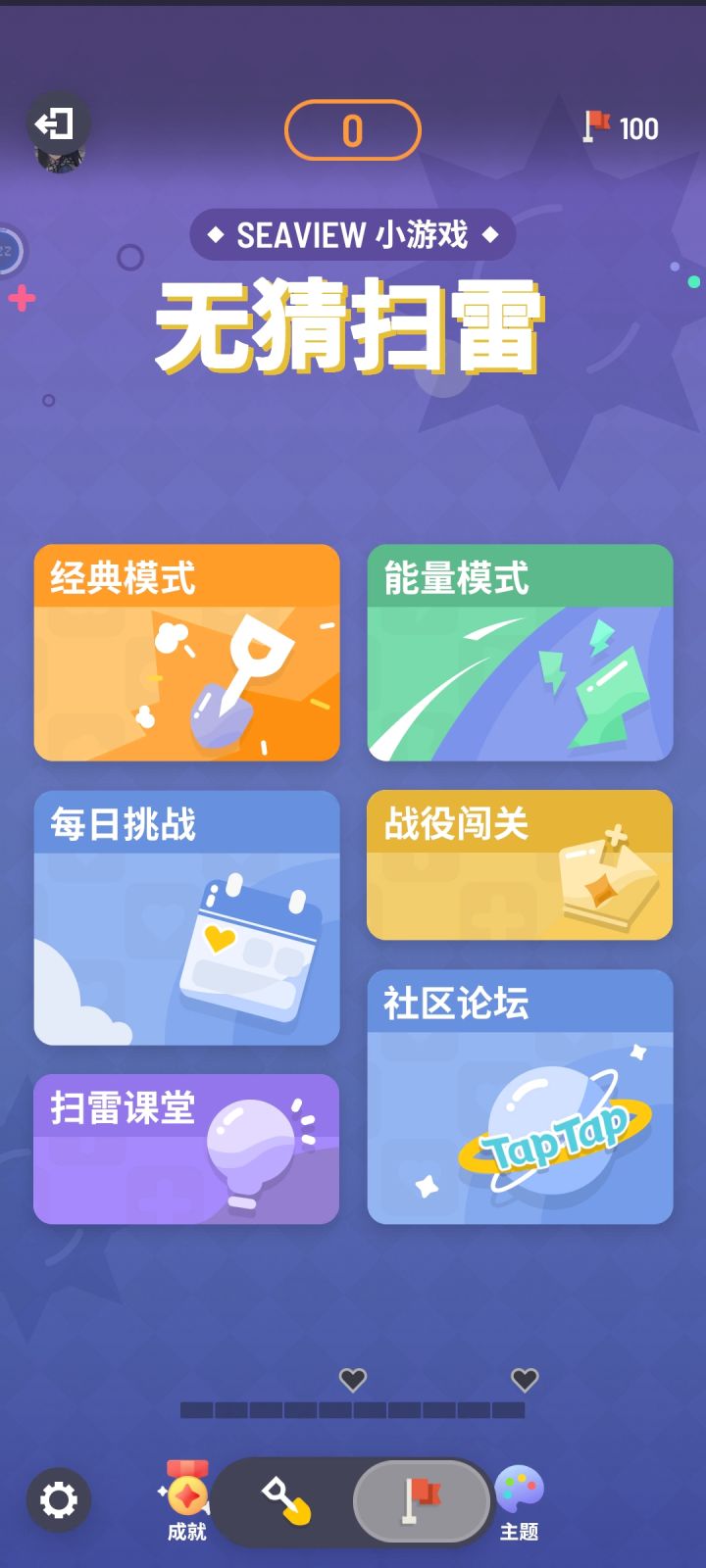Click the segmented progress bar near the bottom
The width and height of the screenshot is (706, 1568).
353,1408
